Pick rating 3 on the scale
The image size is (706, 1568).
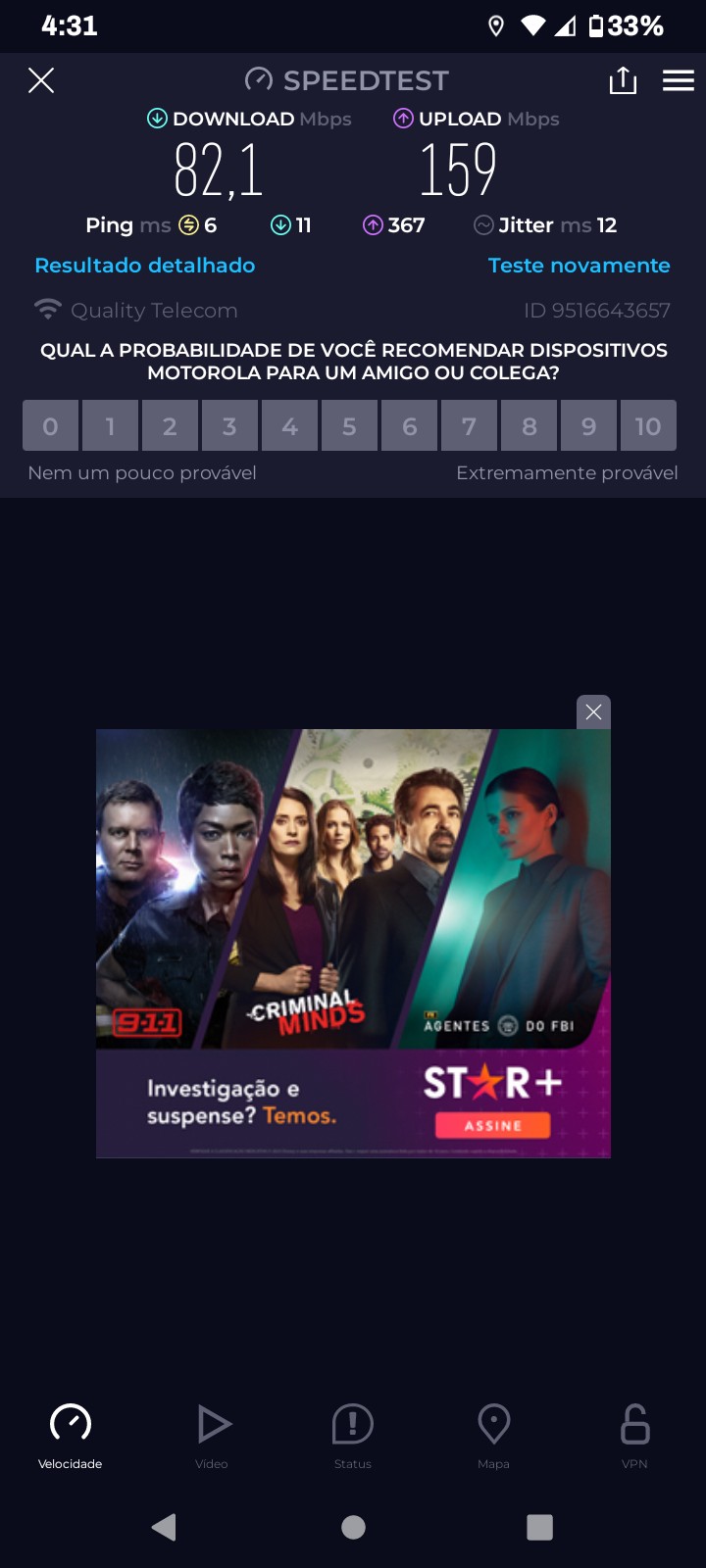[x=229, y=426]
